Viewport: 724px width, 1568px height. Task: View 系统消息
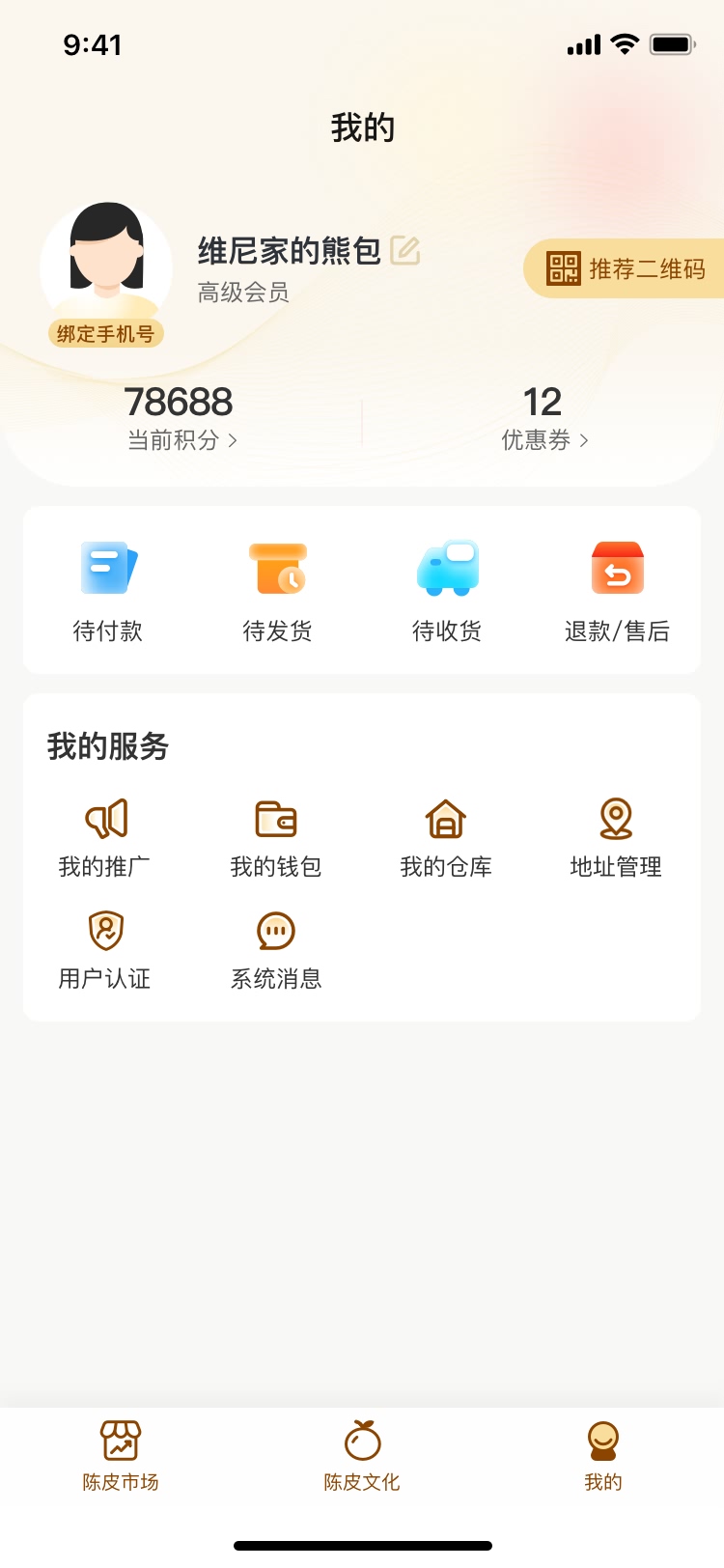[x=276, y=950]
